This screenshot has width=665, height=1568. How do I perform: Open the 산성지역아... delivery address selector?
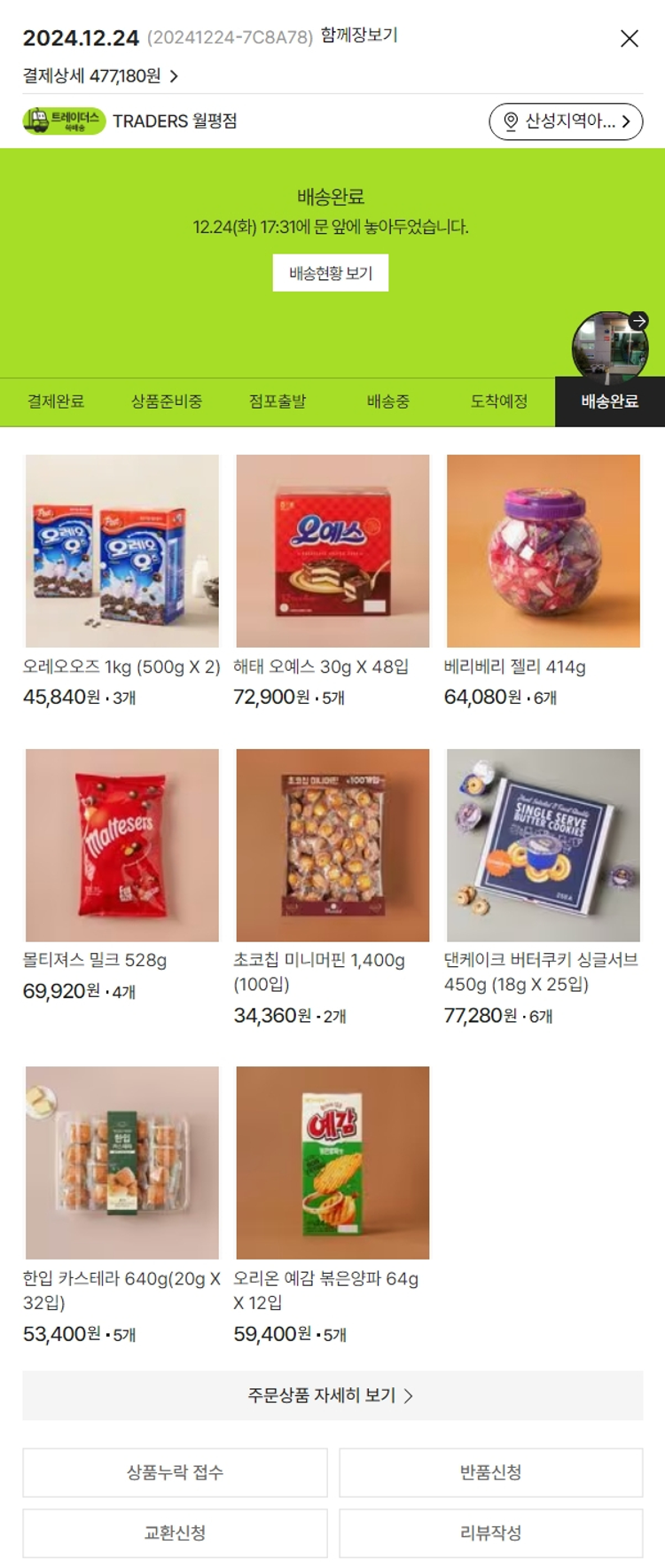tap(565, 121)
